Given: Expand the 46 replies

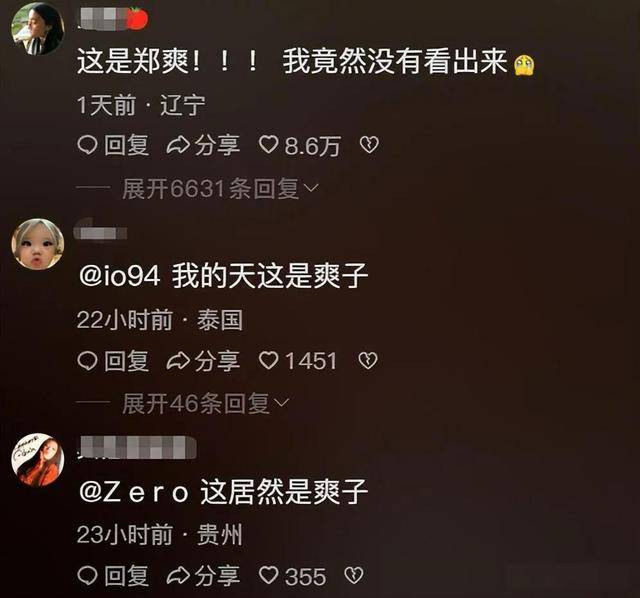Looking at the screenshot, I should pos(205,403).
